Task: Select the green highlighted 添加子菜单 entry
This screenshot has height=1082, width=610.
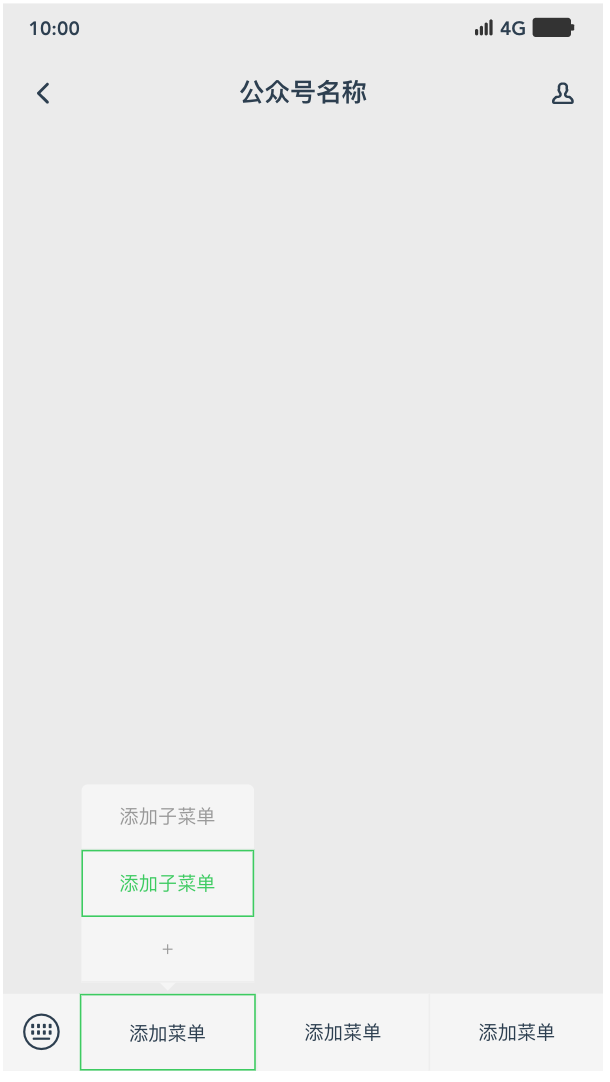Action: coord(168,883)
